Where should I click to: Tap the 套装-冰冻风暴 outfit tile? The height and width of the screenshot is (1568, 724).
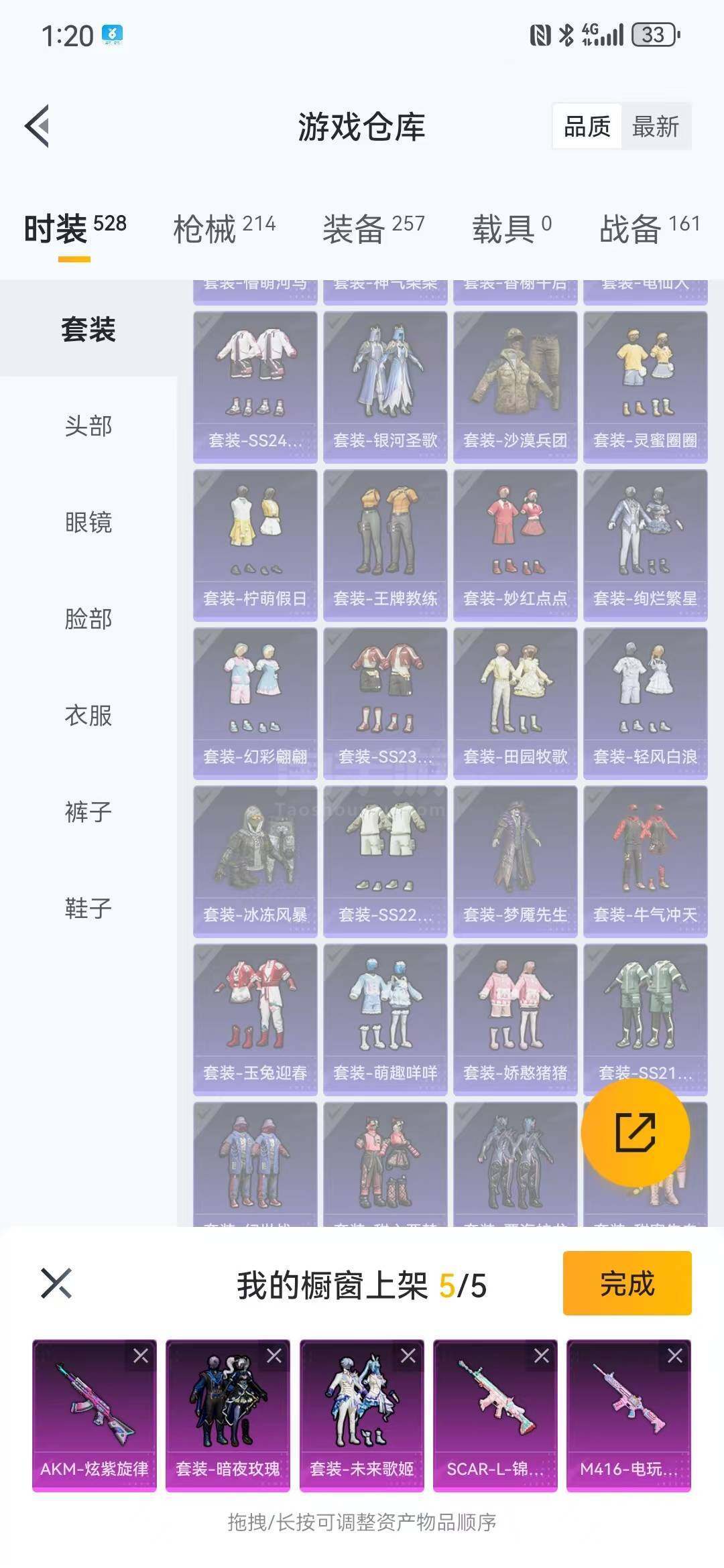pos(255,861)
